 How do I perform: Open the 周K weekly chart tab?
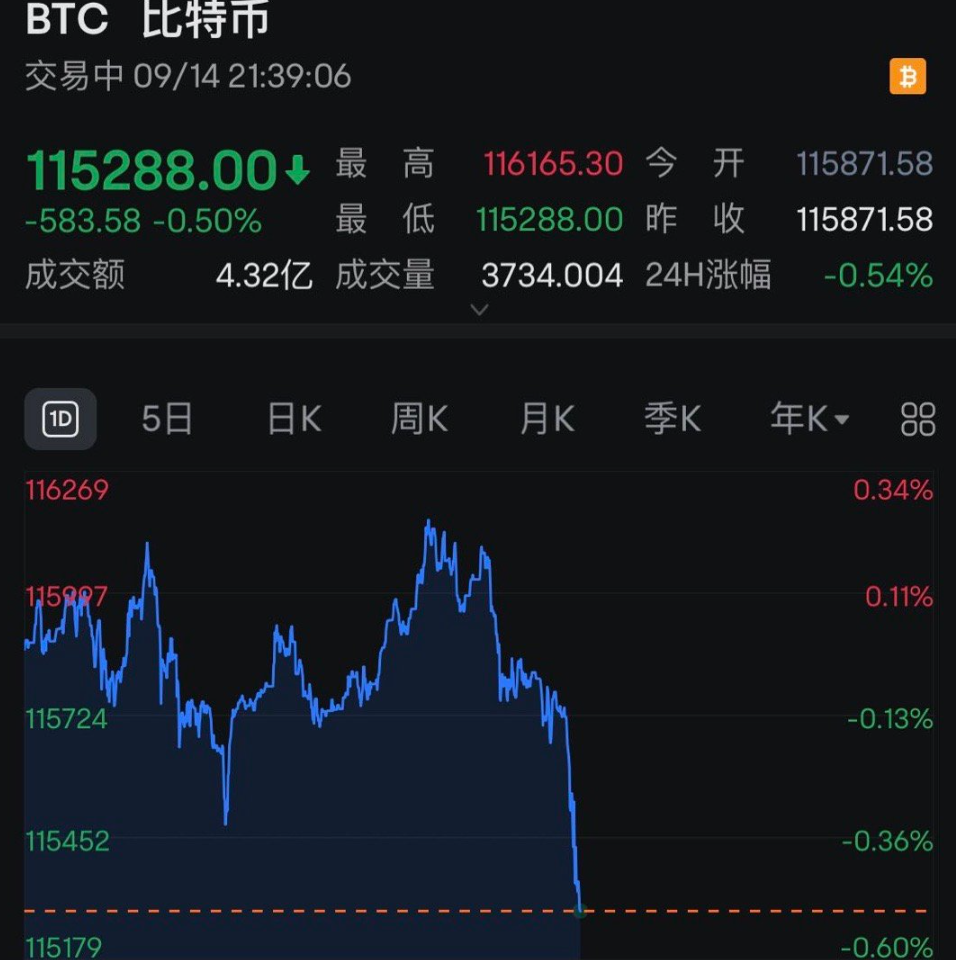click(418, 419)
